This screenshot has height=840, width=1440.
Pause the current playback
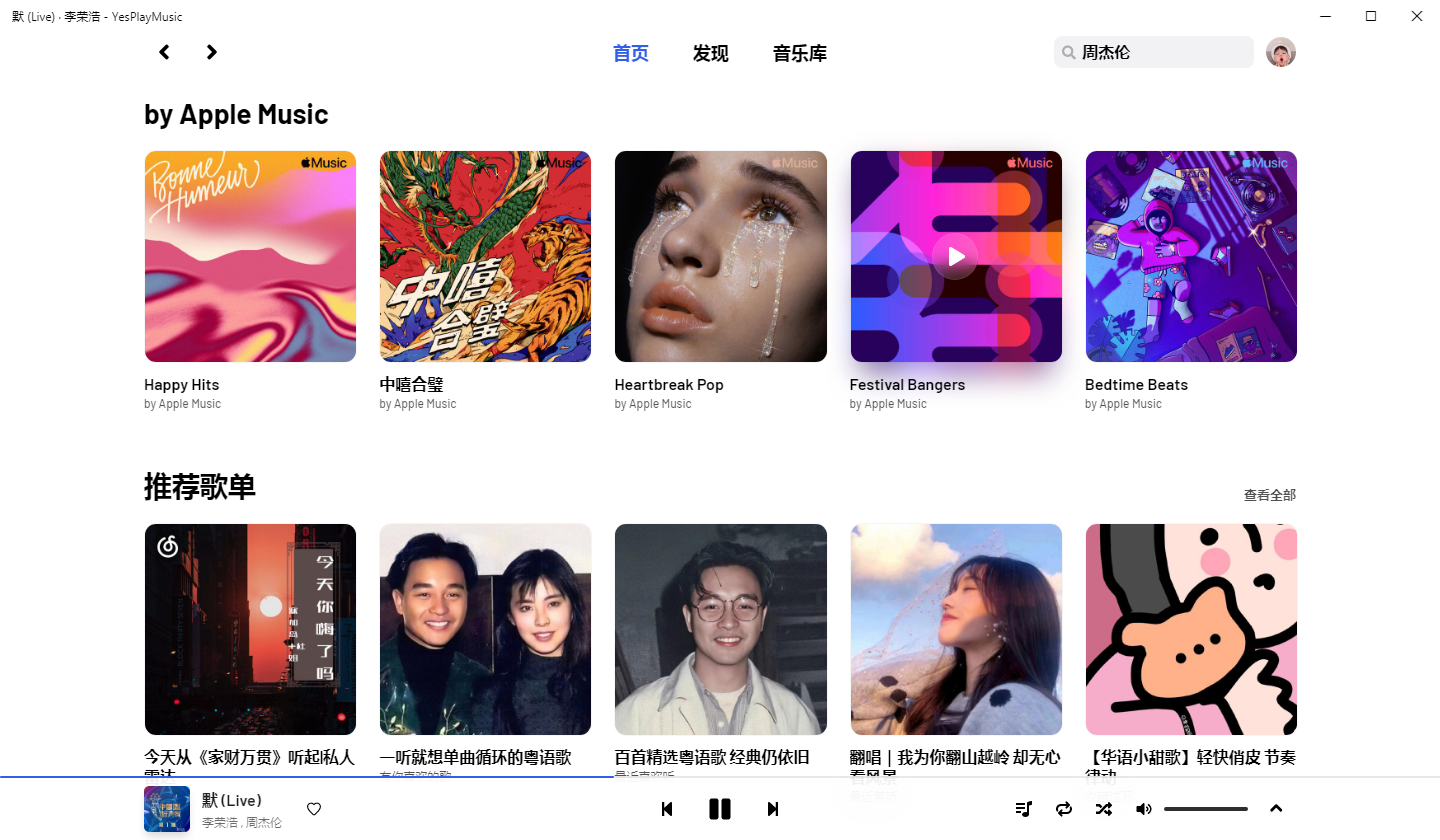pos(720,809)
